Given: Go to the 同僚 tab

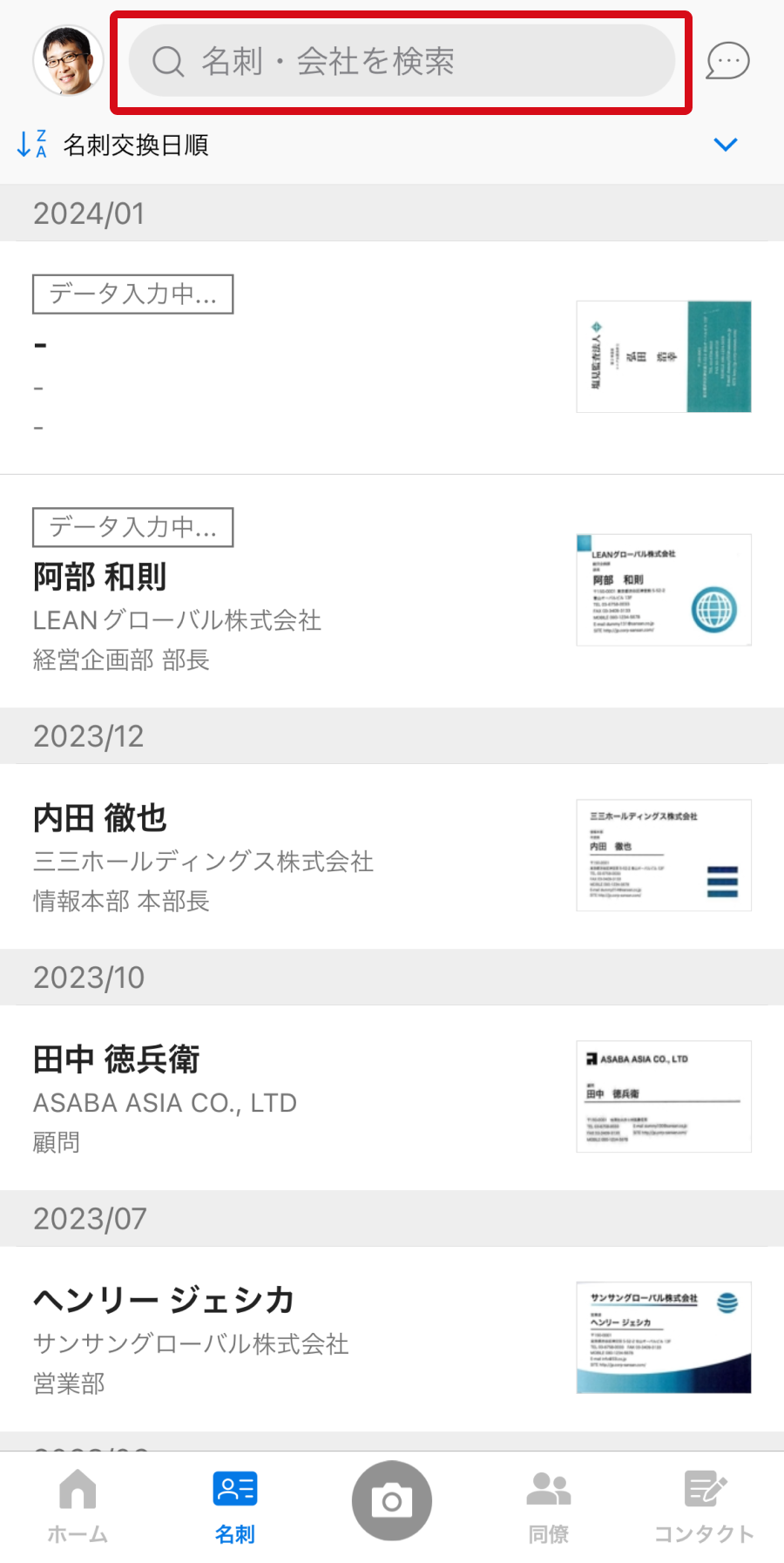Looking at the screenshot, I should pyautogui.click(x=549, y=1506).
